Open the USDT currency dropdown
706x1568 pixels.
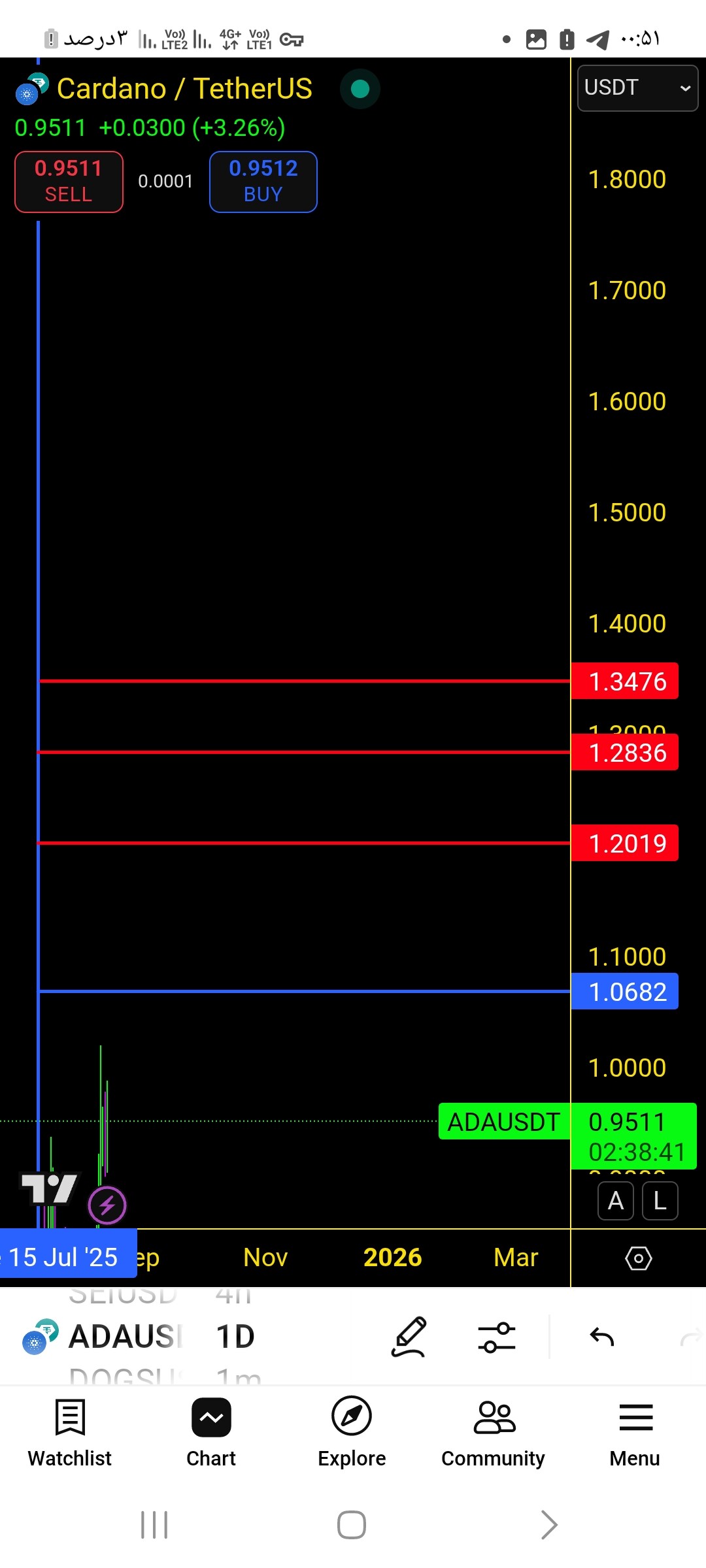637,88
